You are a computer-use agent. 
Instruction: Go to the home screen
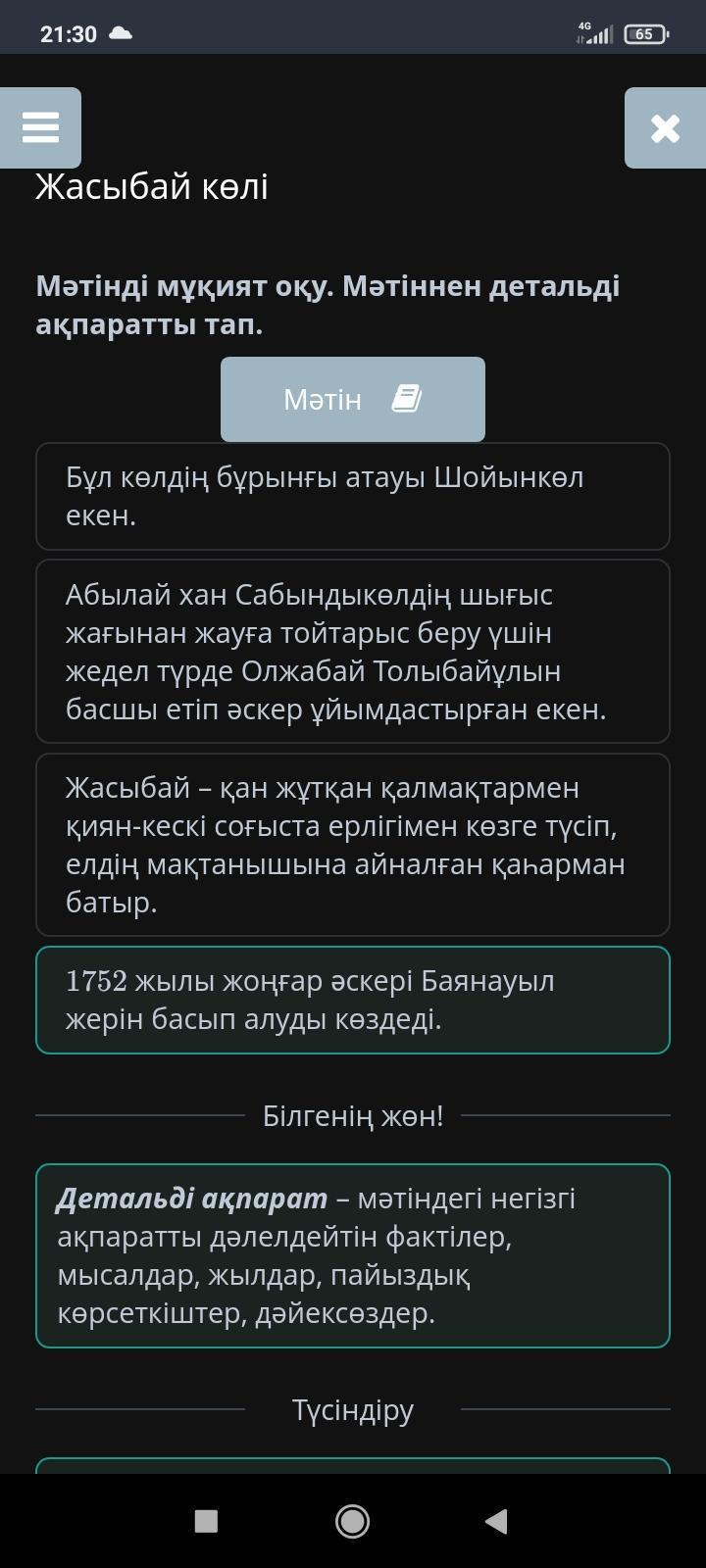(x=352, y=1521)
